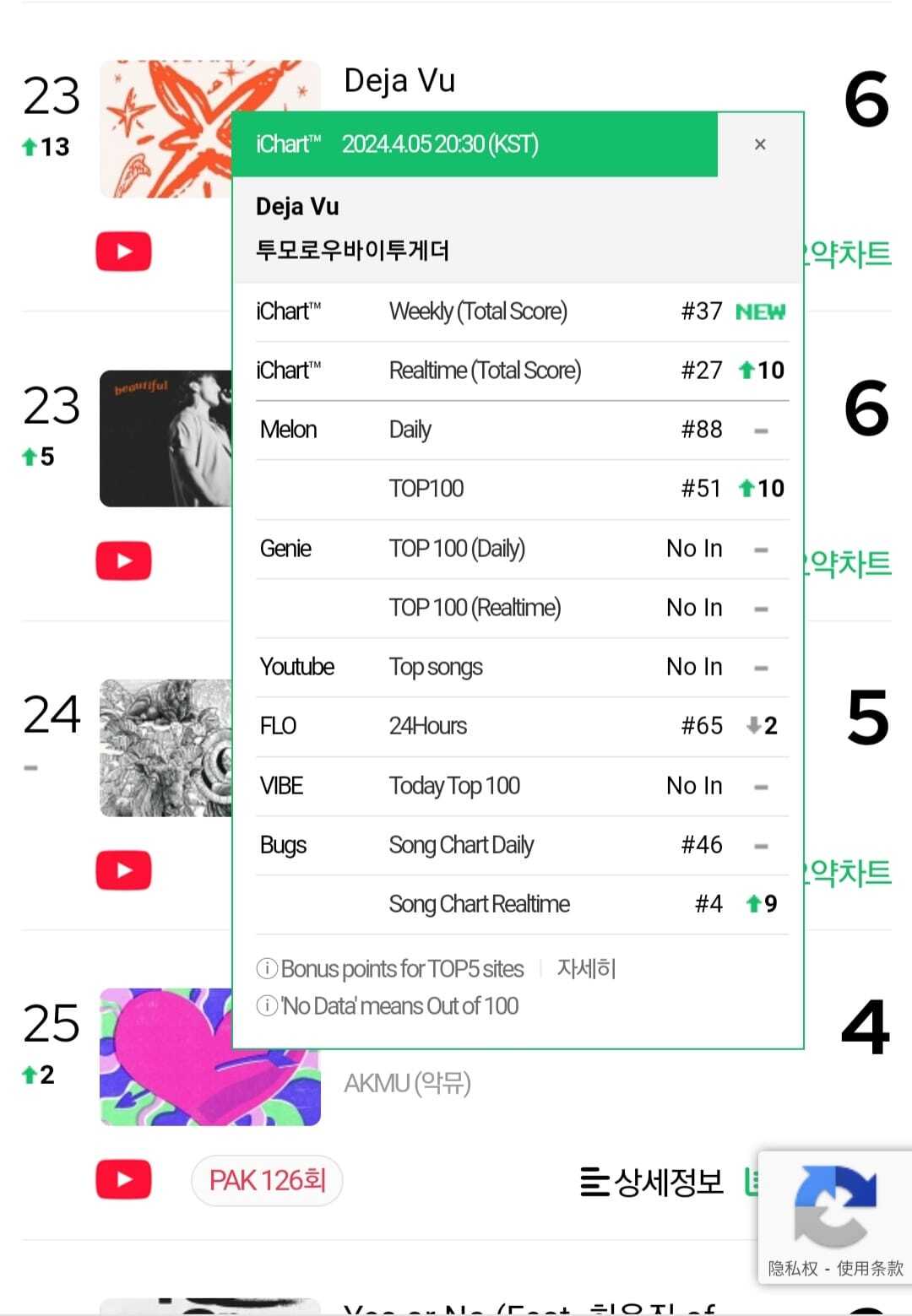Open 상세정보 for the AKMU song
Viewport: 912px width, 1316px height.
tap(652, 1182)
